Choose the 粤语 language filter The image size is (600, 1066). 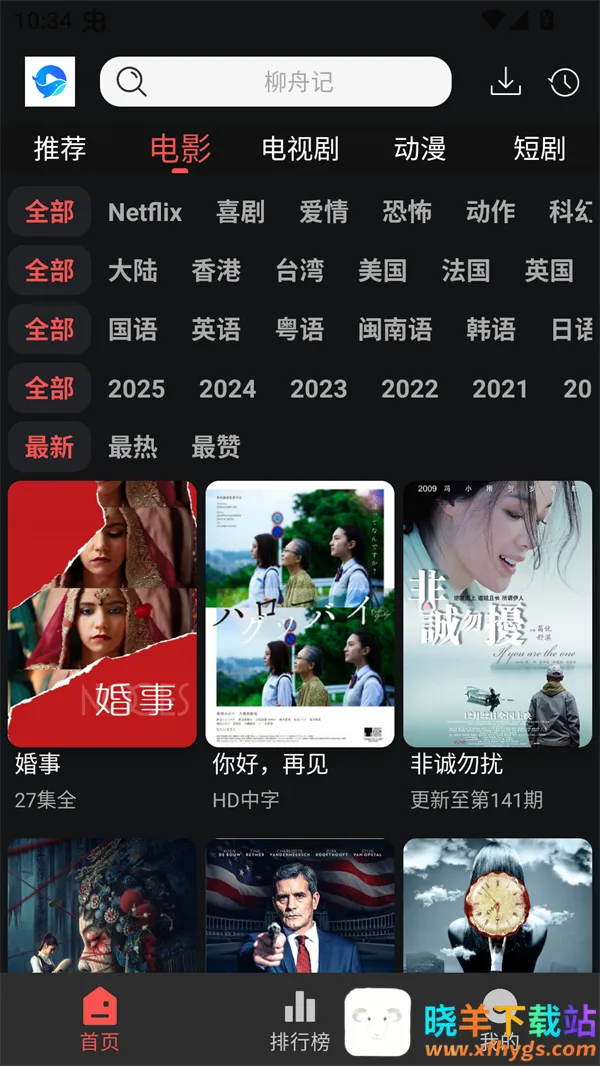300,329
